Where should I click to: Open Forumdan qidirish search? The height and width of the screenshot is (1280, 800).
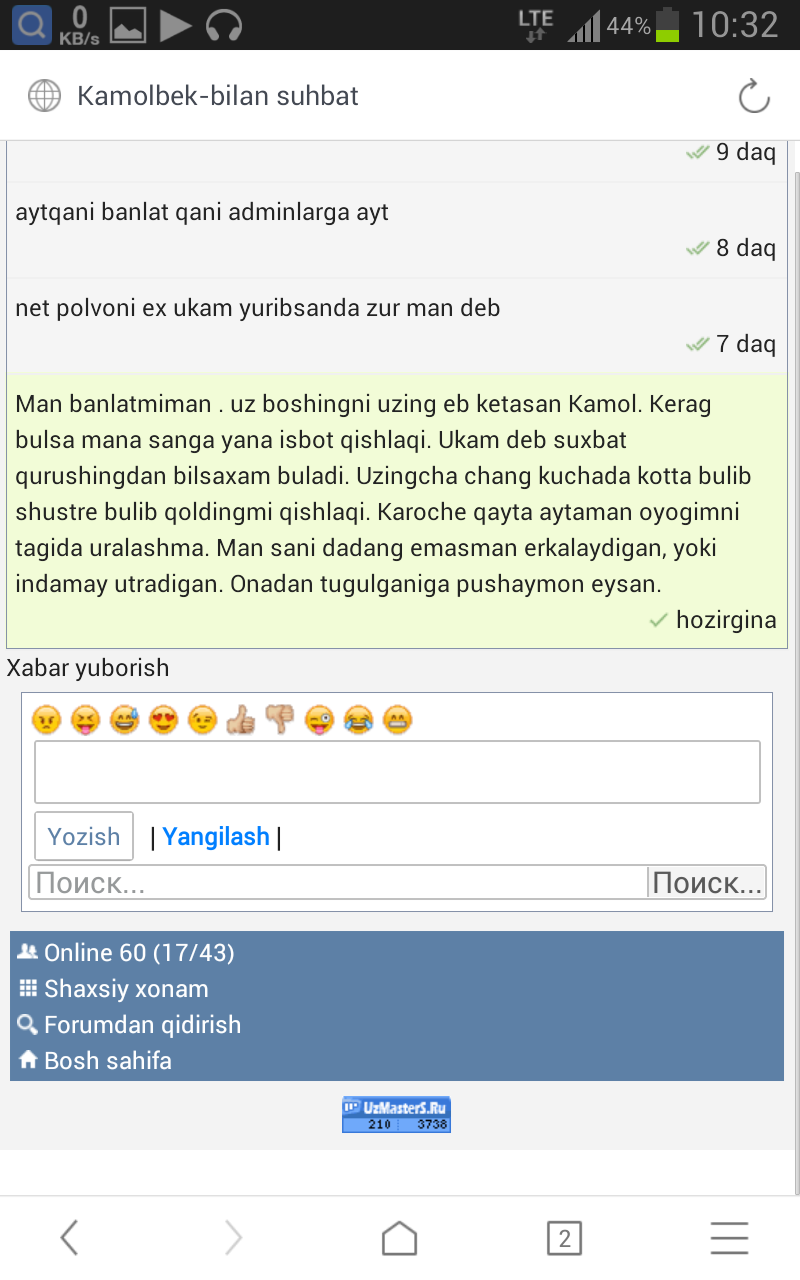[142, 1025]
